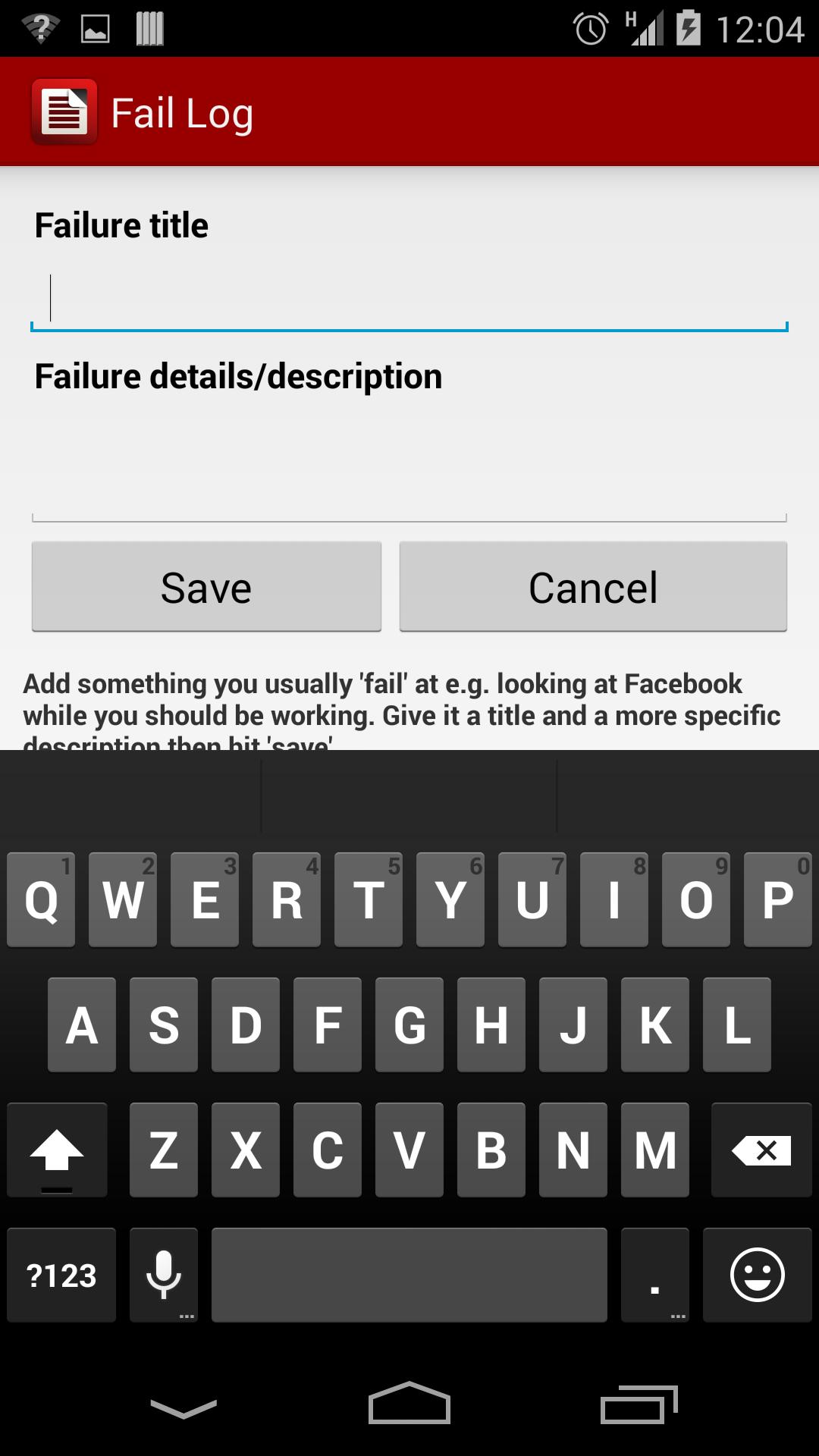Save the failure entry
Viewport: 819px width, 1456px height.
(206, 586)
